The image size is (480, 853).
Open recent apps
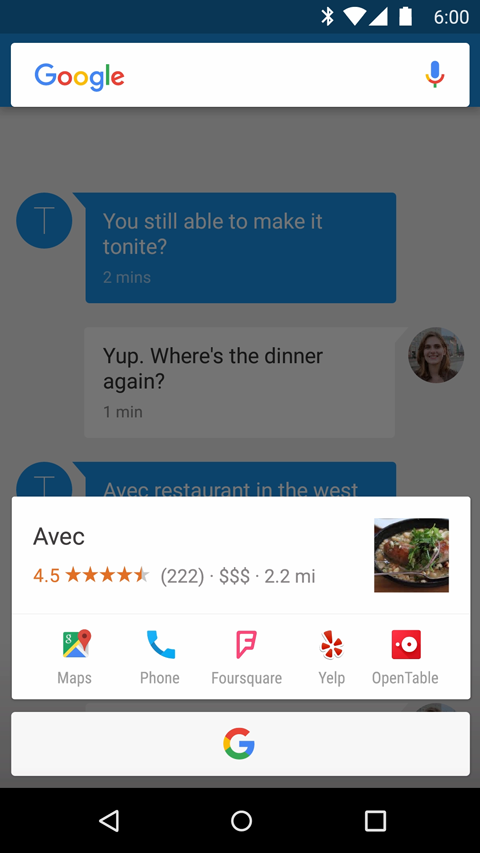coord(375,820)
